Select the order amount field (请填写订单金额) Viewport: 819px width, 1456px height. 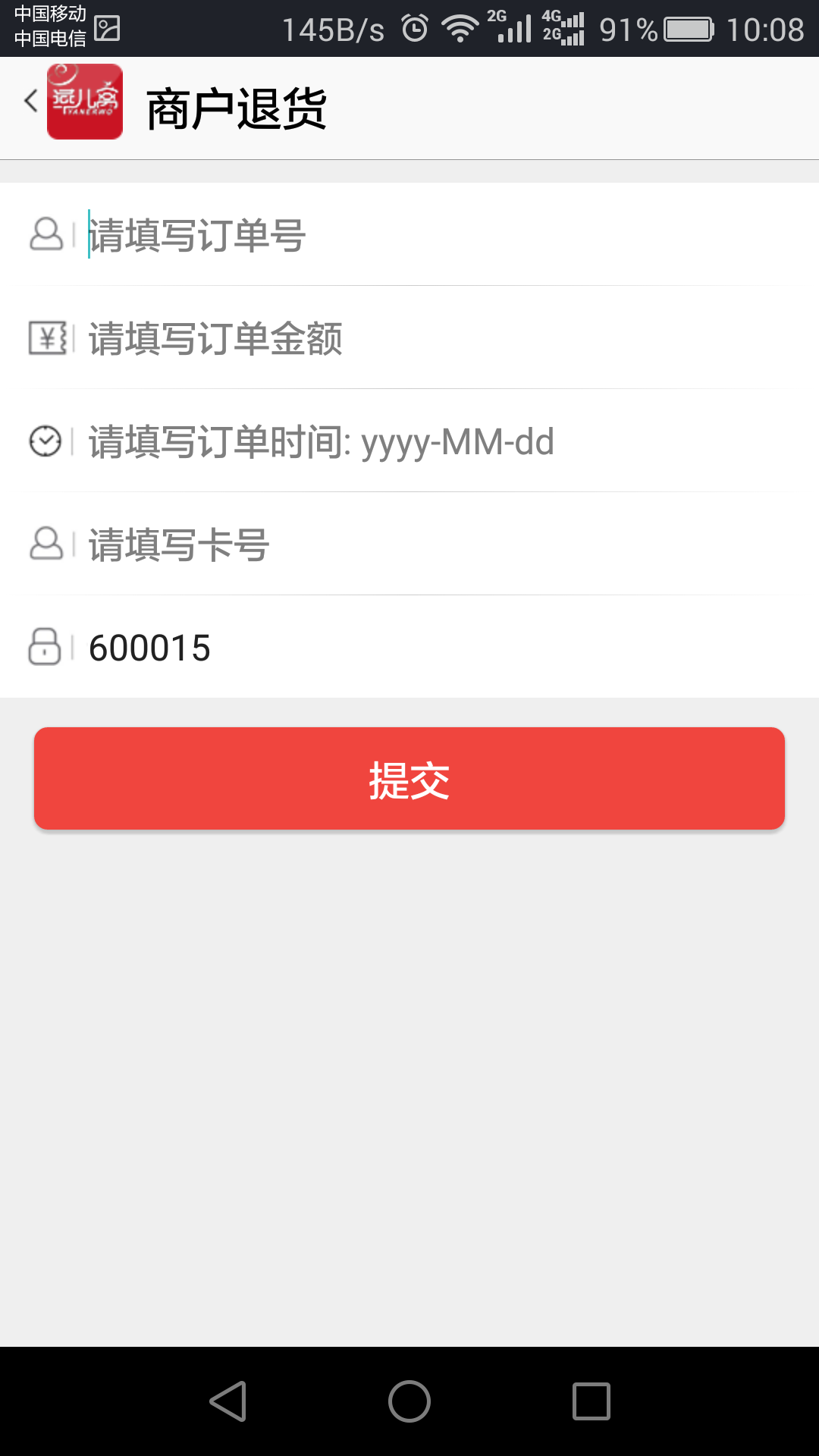click(x=440, y=338)
